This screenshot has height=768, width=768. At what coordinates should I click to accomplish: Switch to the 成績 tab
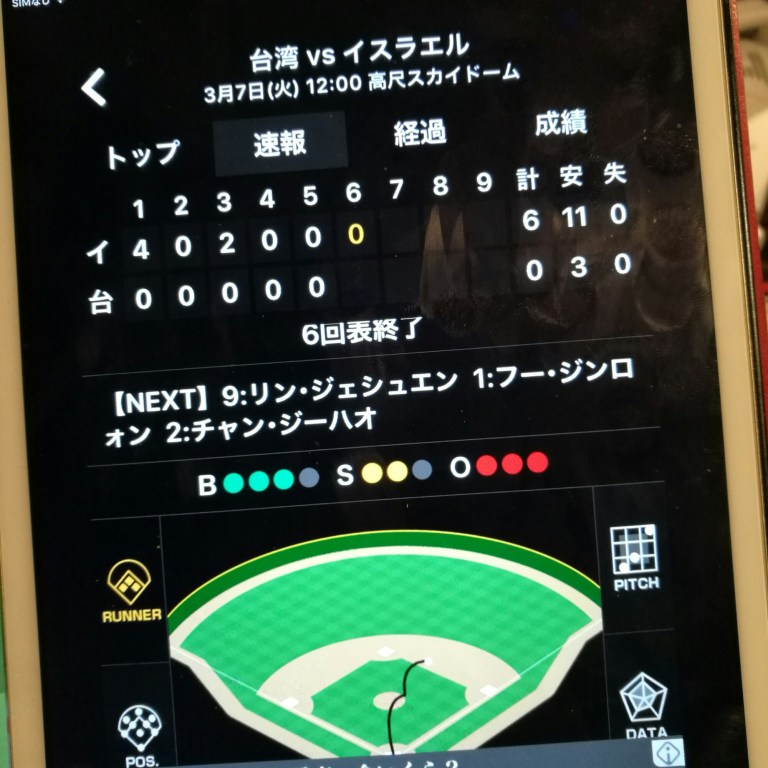(x=561, y=124)
